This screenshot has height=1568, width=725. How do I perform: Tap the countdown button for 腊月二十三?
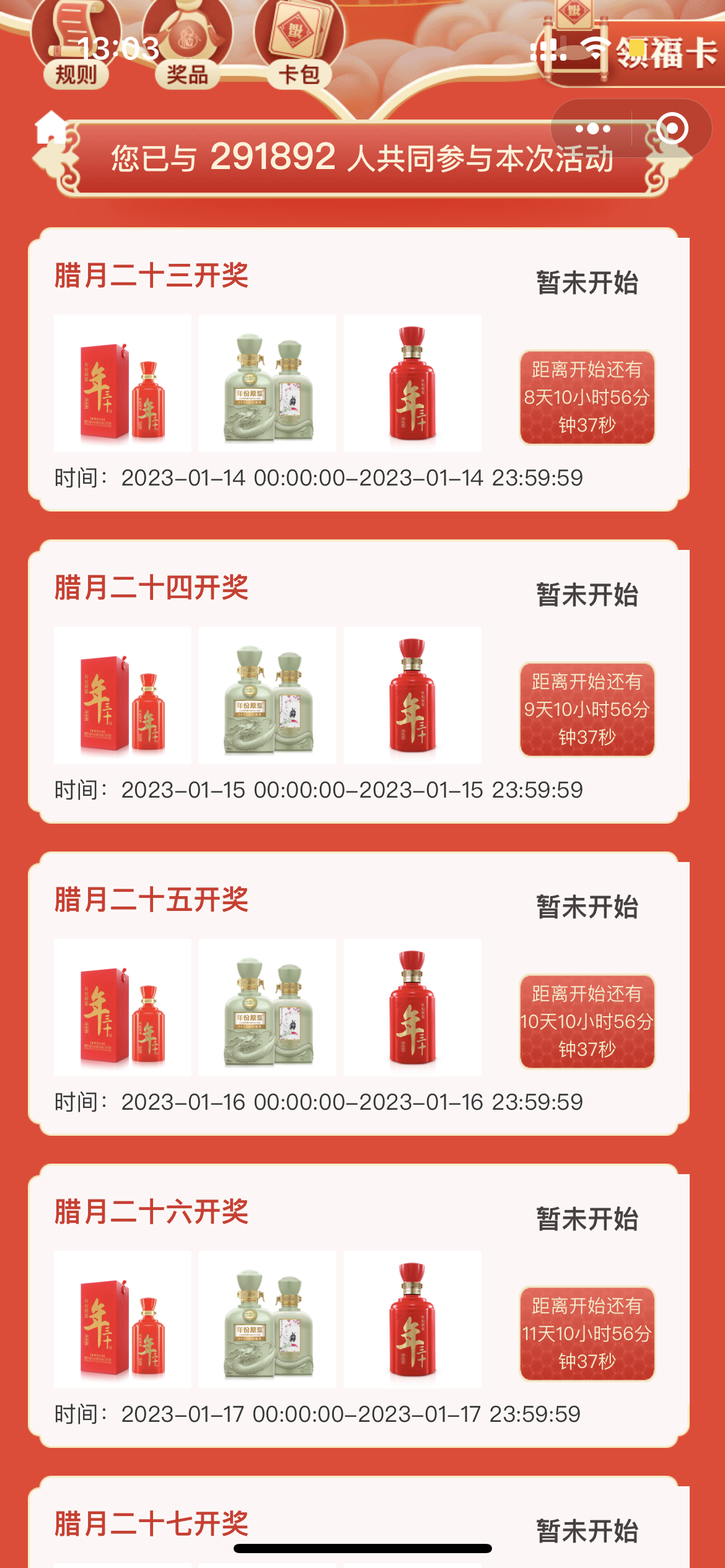(x=586, y=397)
